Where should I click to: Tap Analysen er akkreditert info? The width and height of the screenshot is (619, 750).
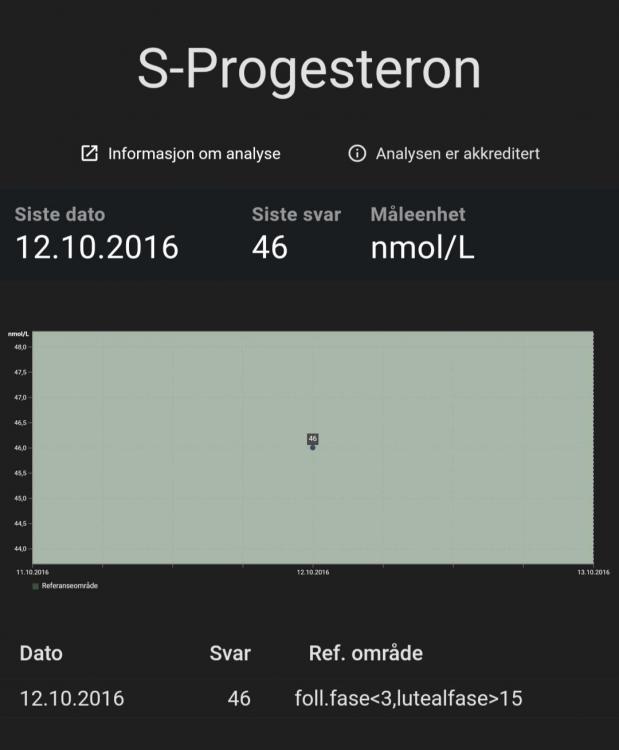point(444,153)
